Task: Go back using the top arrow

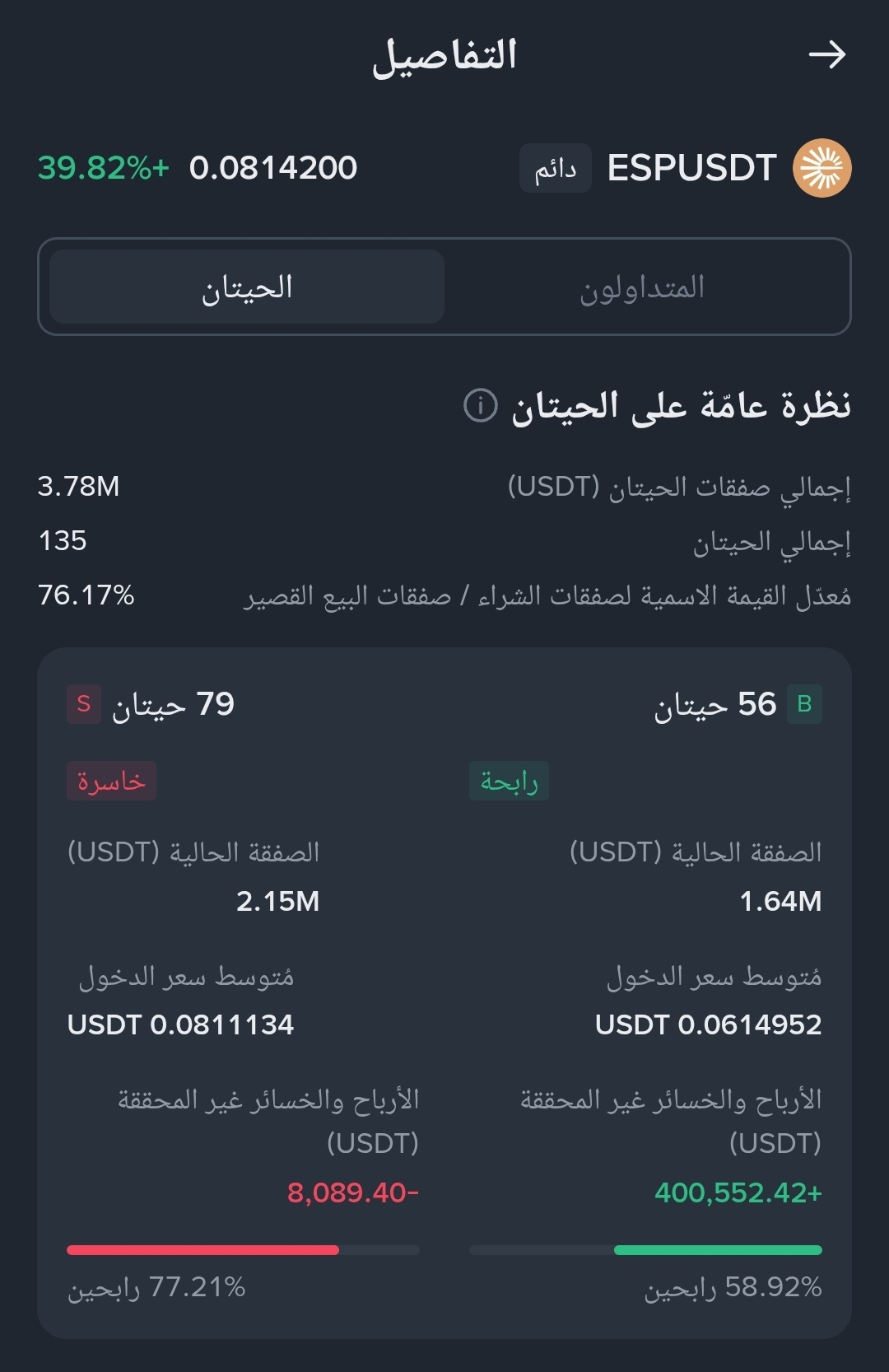Action: [827, 55]
